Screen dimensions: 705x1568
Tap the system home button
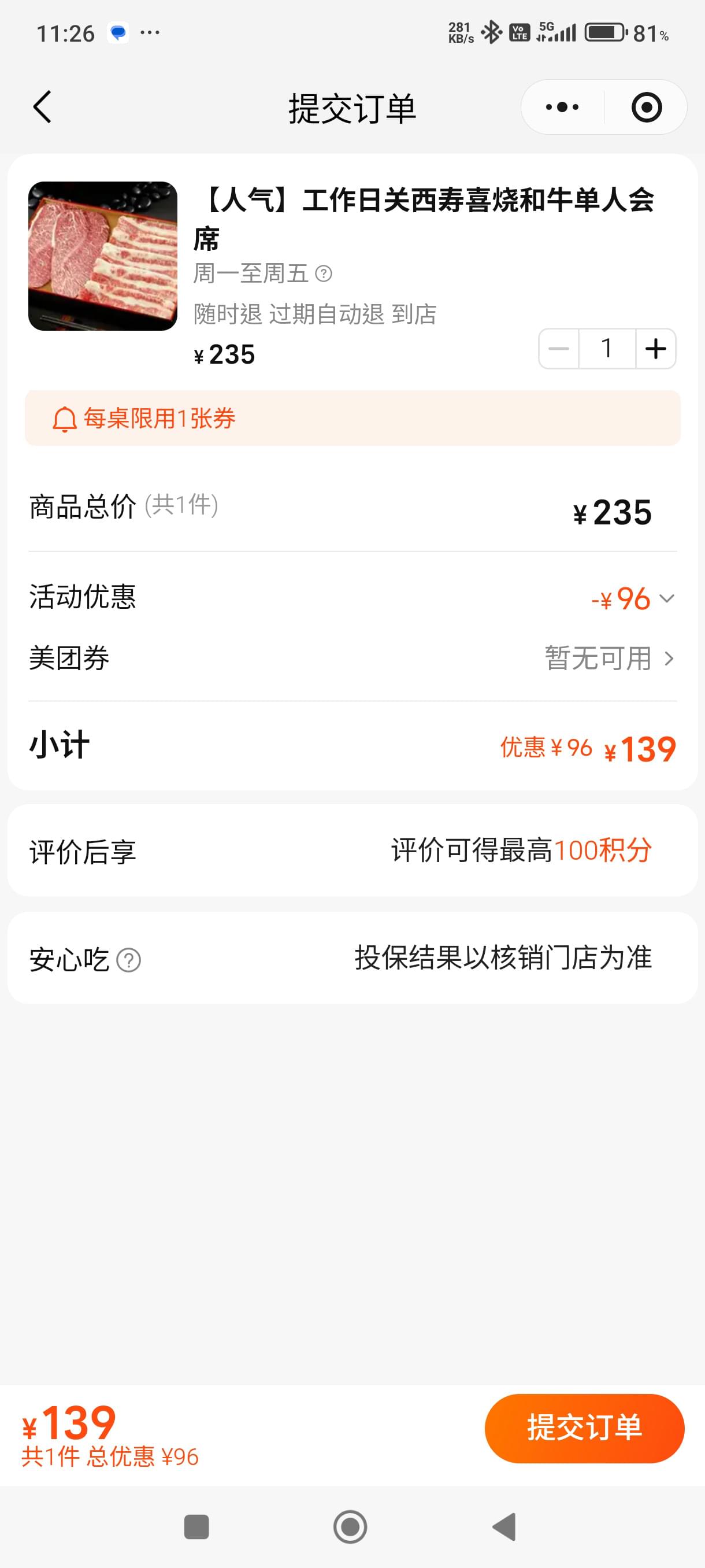[350, 1526]
